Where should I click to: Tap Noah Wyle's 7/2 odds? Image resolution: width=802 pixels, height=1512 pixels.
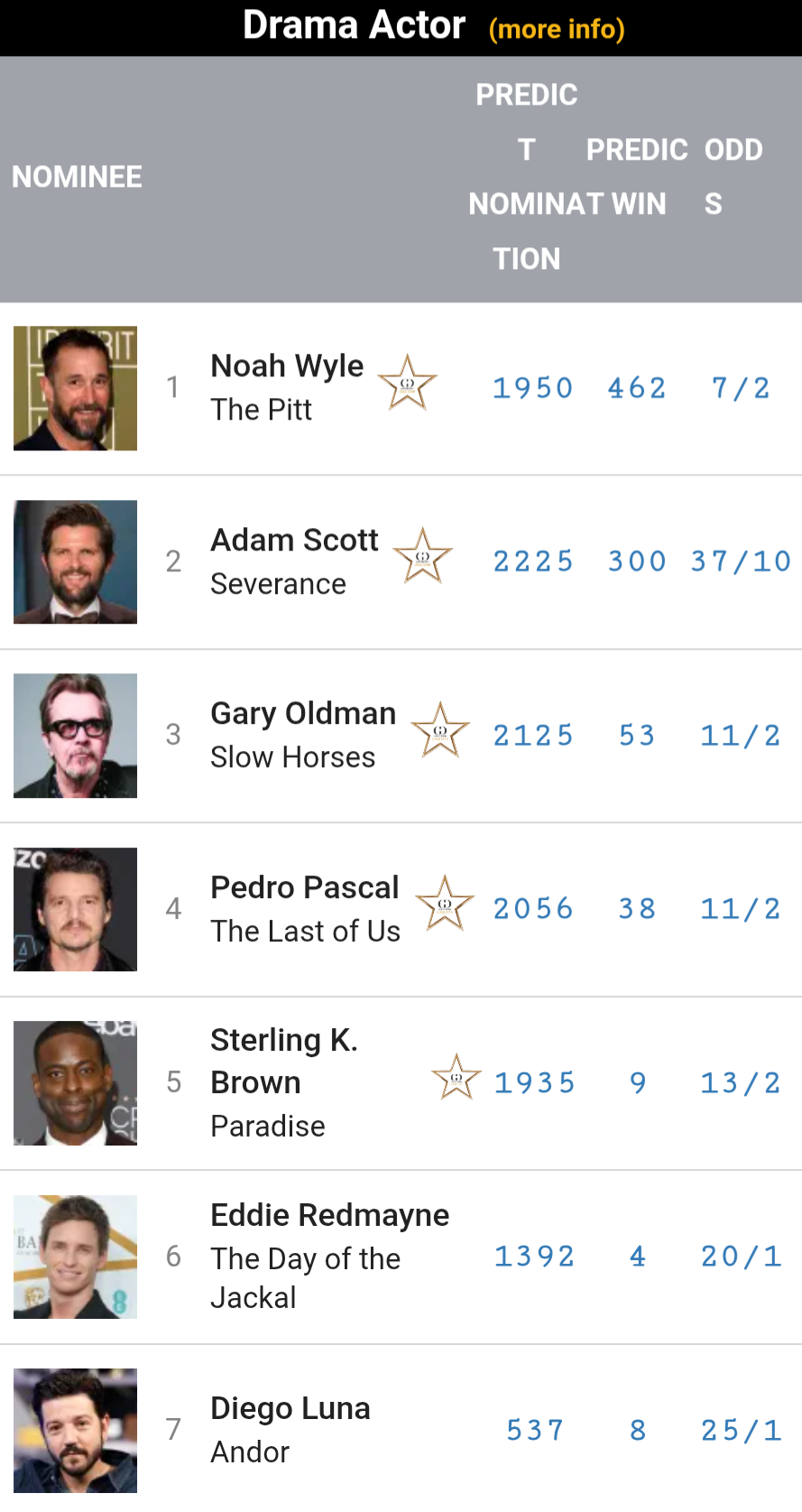pos(741,388)
